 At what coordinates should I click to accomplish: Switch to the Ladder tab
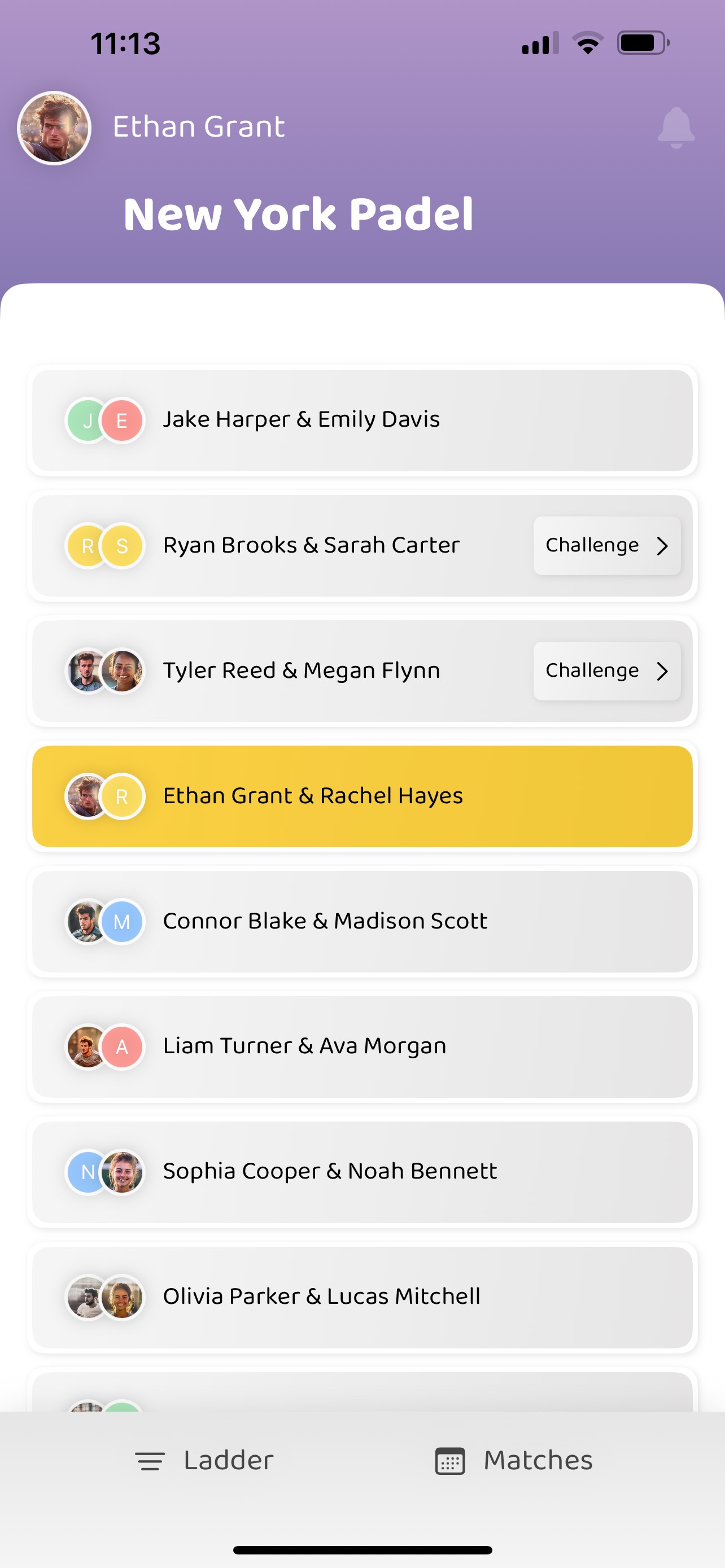pos(204,1460)
